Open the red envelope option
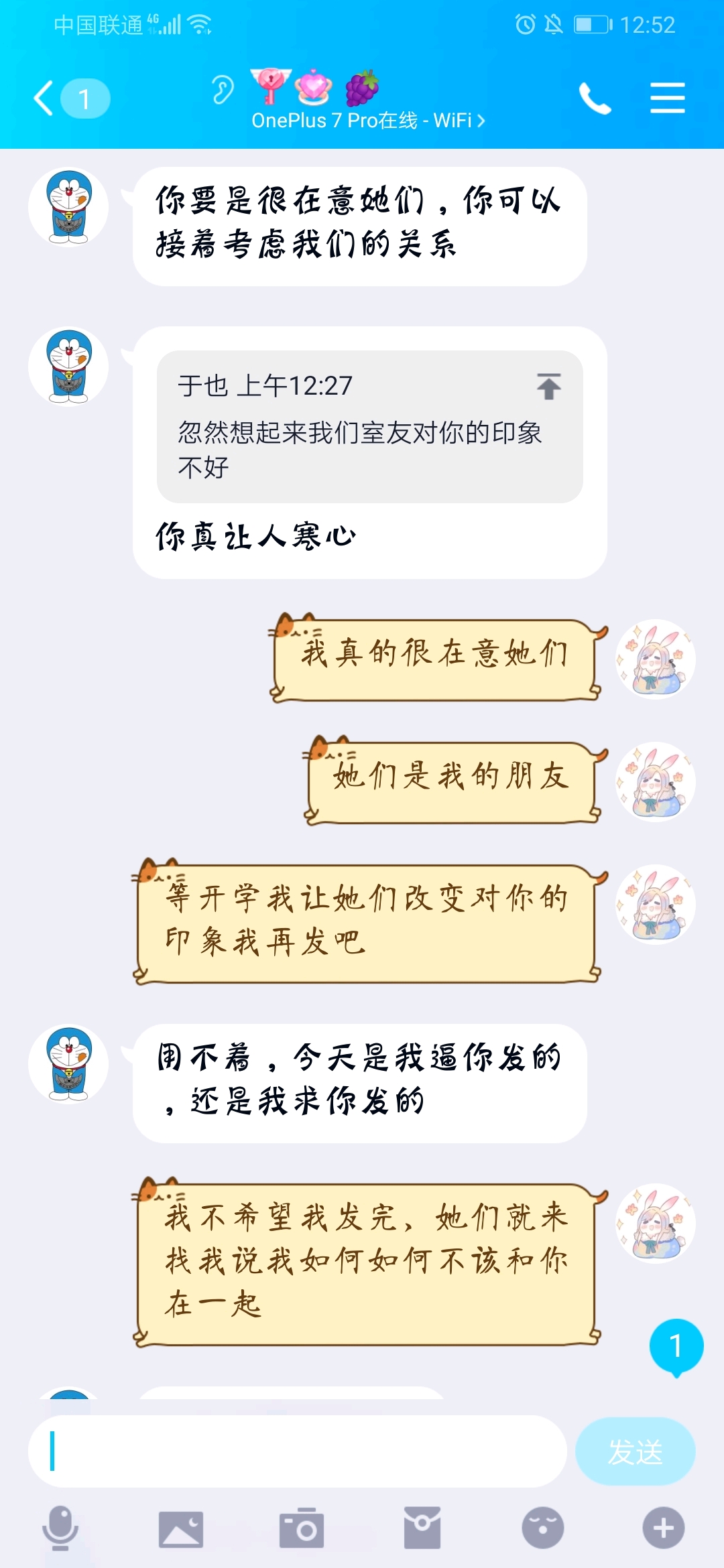The width and height of the screenshot is (724, 1568). [422, 1528]
